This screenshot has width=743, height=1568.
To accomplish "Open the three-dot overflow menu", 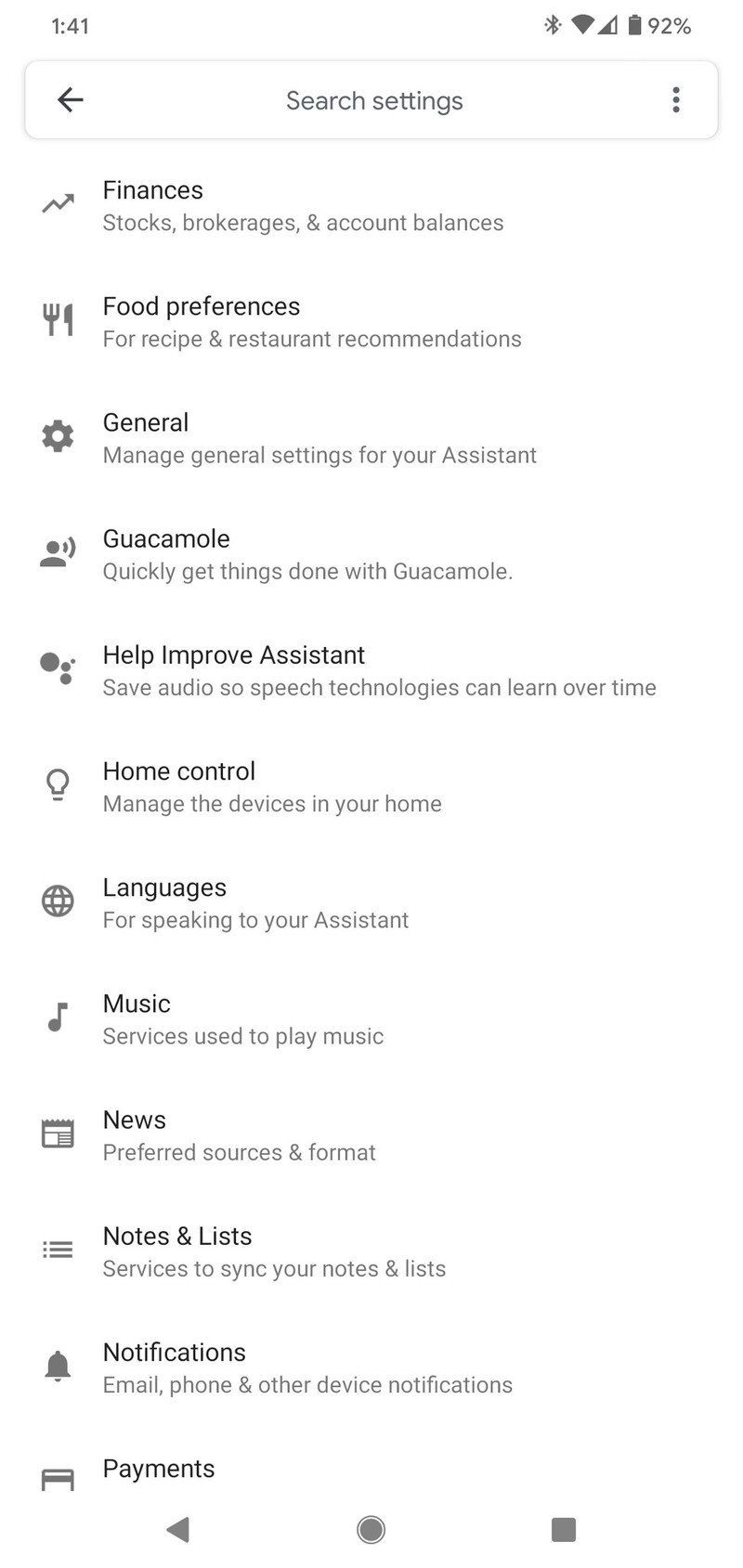I will (x=676, y=100).
